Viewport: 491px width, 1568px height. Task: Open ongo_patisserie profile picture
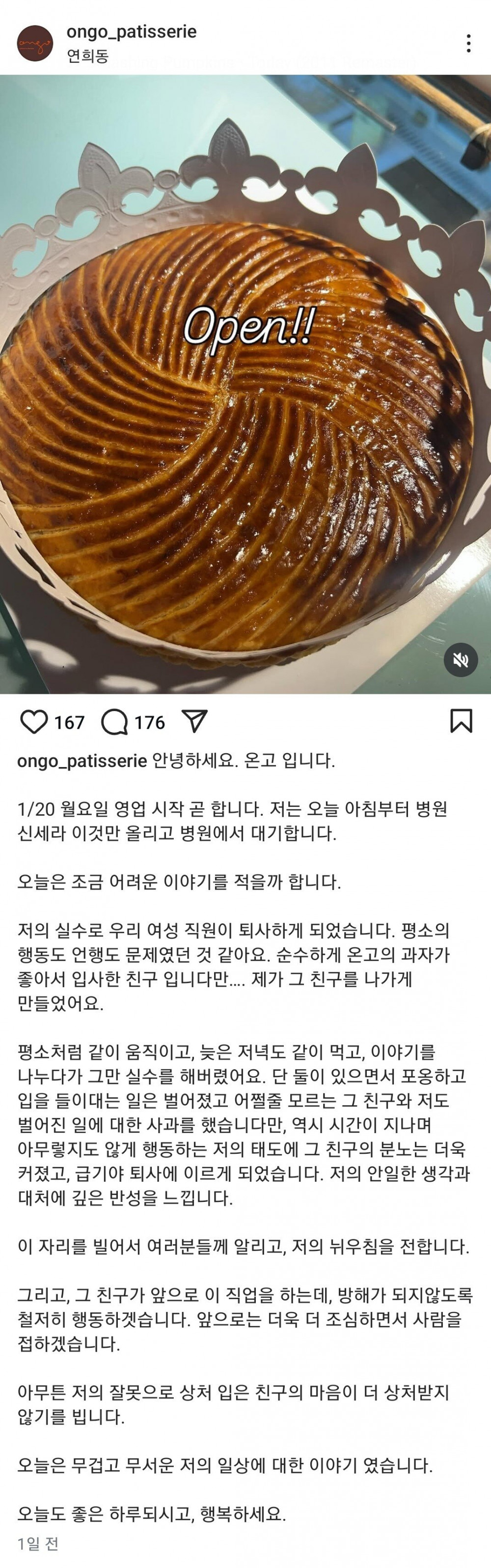[x=35, y=43]
